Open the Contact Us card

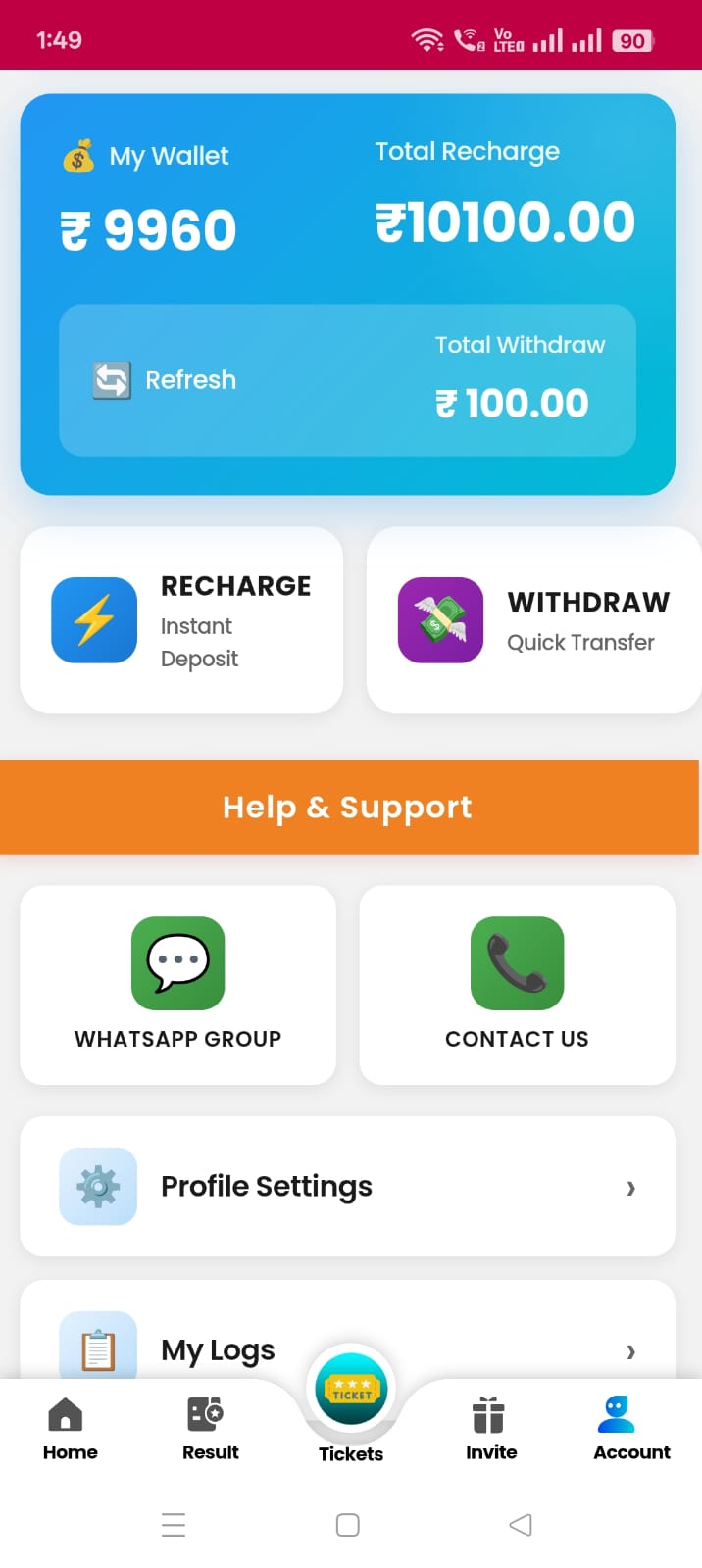[517, 984]
